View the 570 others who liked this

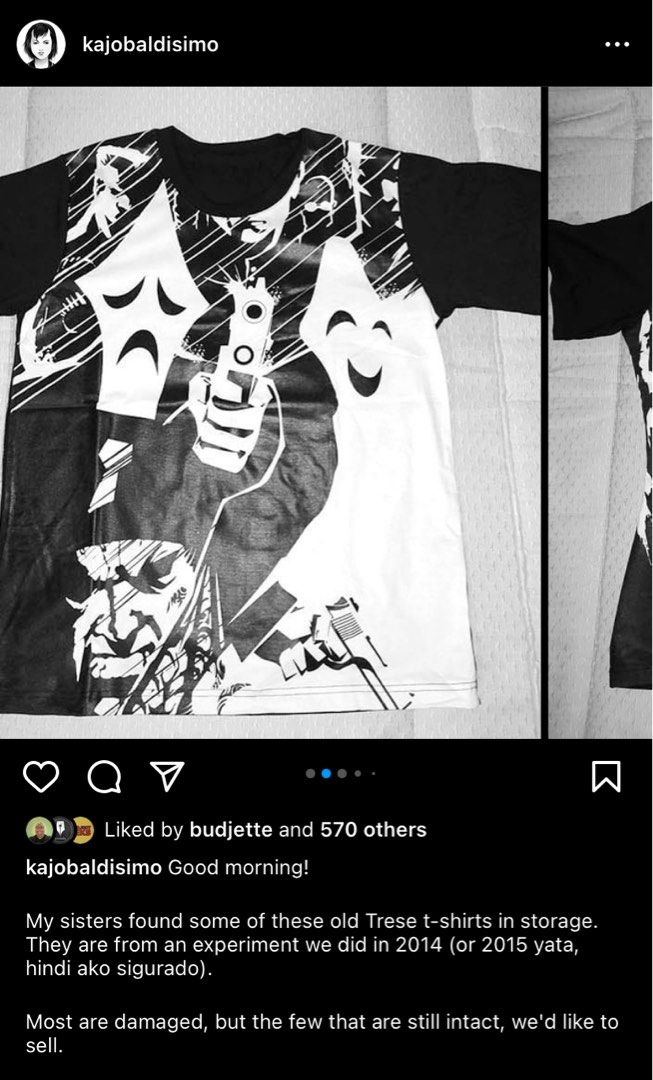tap(373, 829)
